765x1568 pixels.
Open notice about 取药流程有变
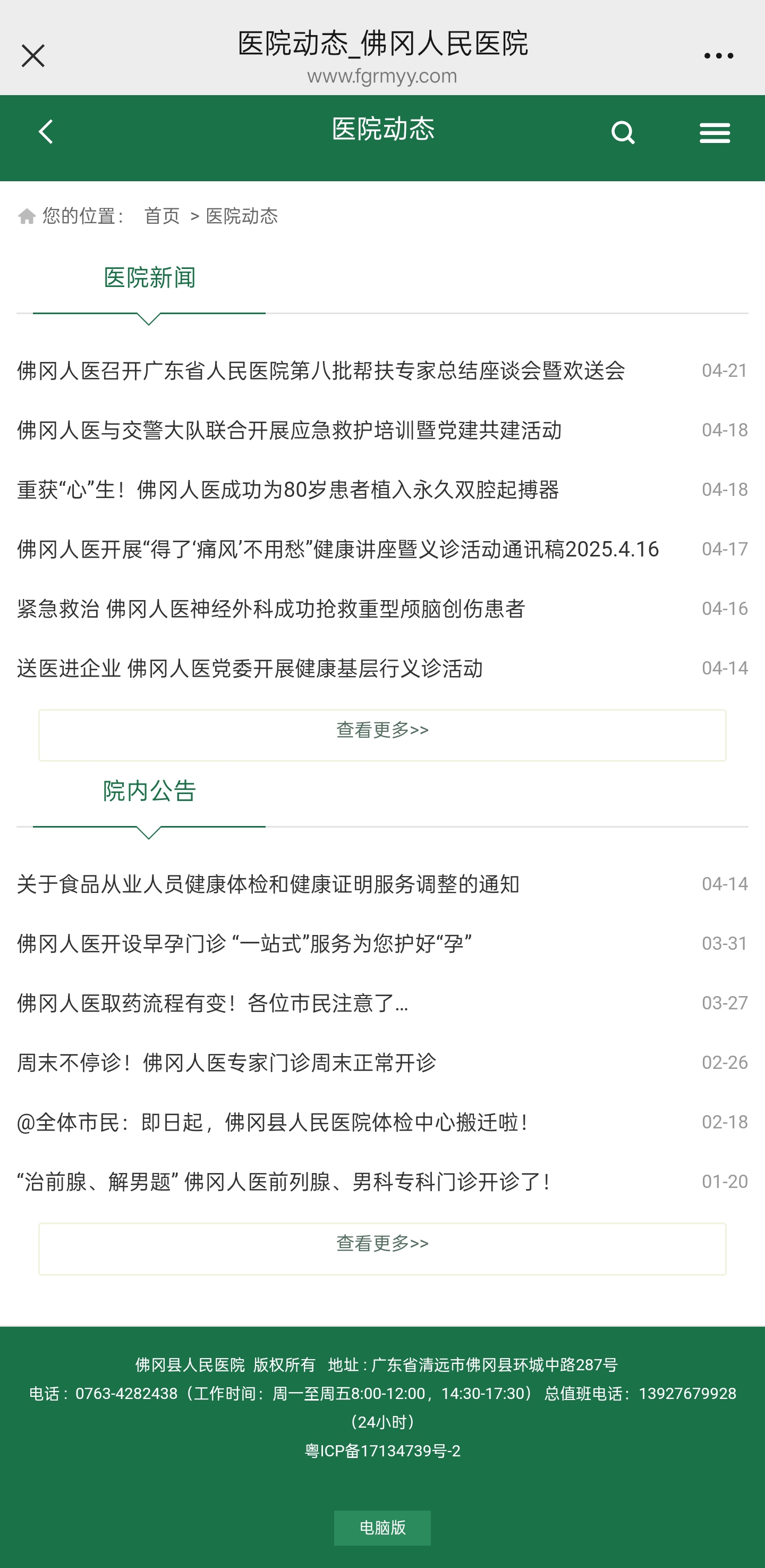[x=212, y=1003]
